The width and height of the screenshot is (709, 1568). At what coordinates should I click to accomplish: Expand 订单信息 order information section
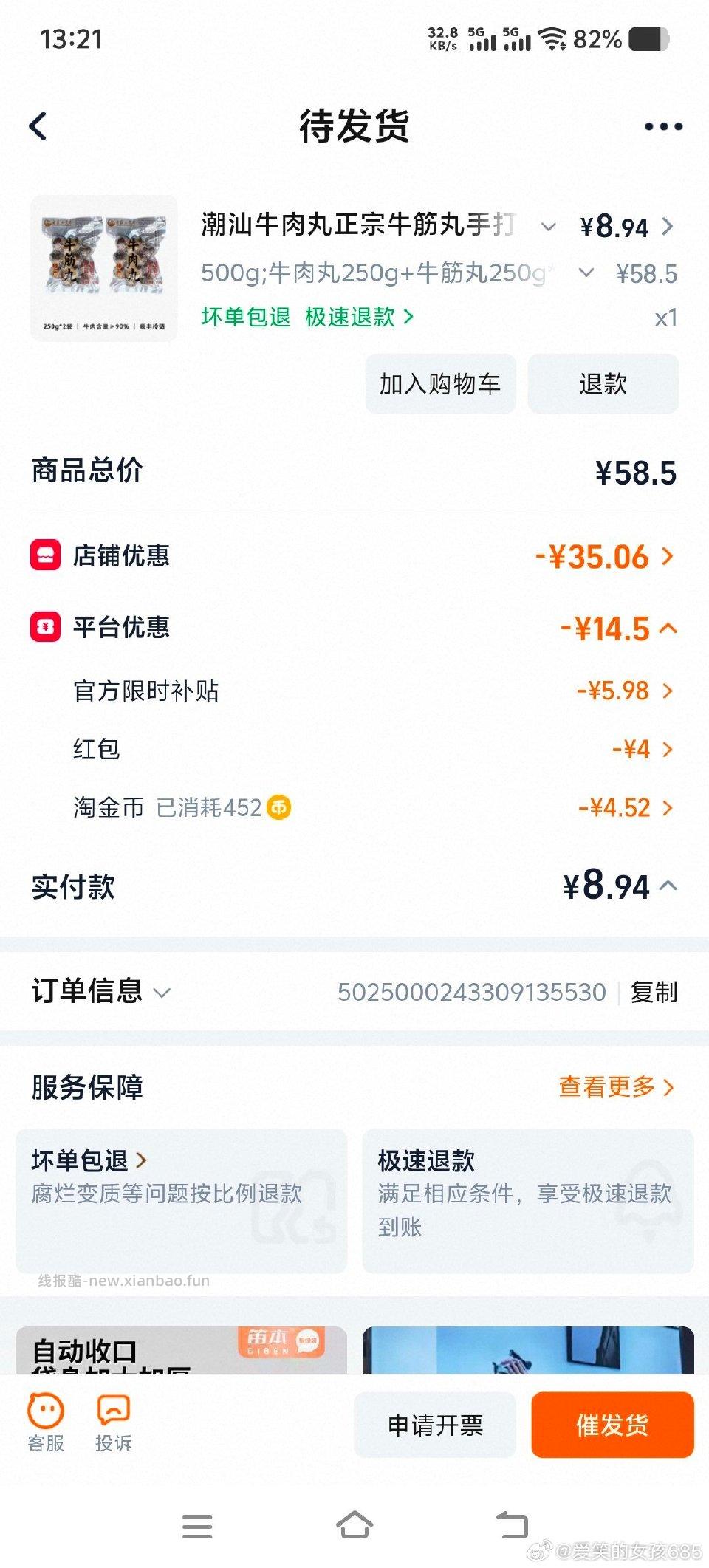pyautogui.click(x=164, y=993)
